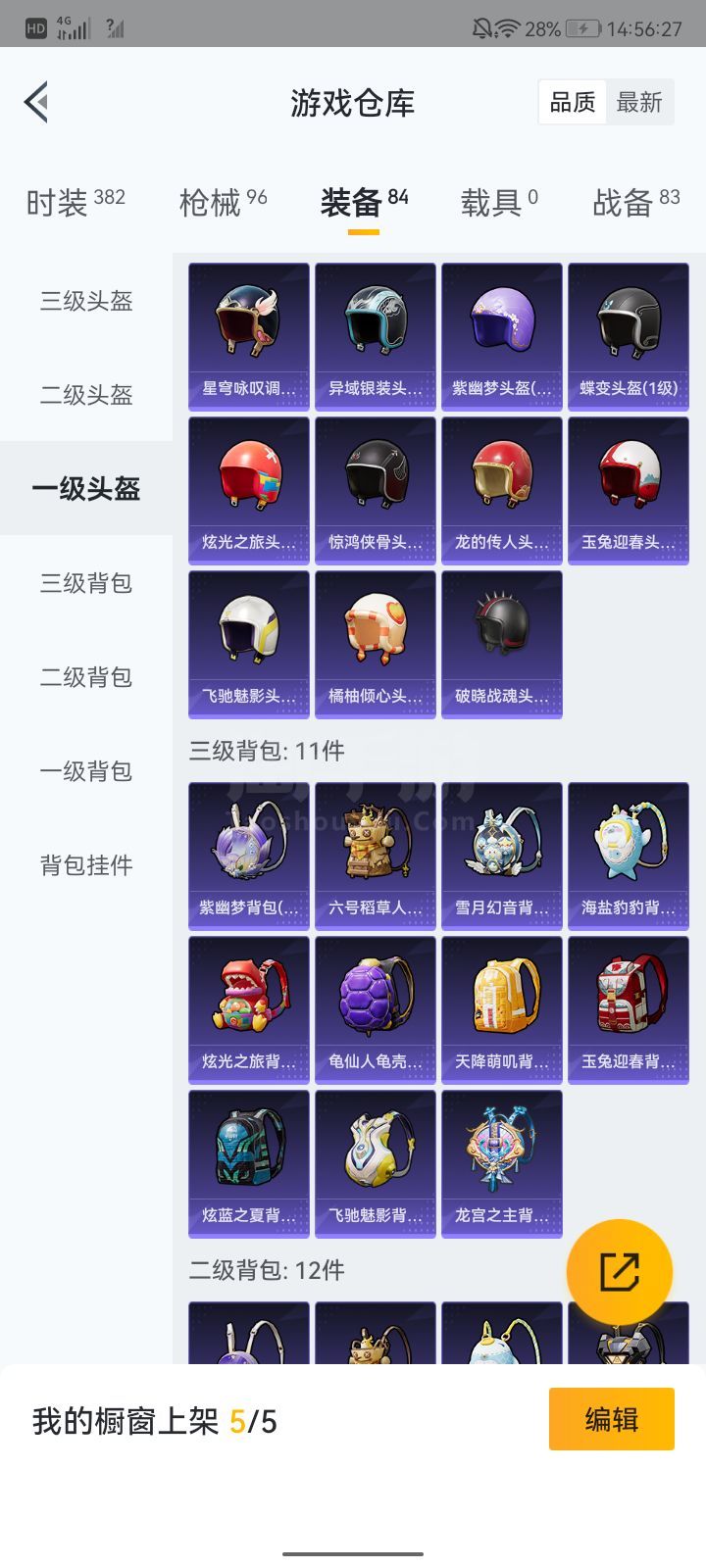Viewport: 706px width, 1568px height.
Task: Select 三级头盔 in the sidebar
Action: click(x=86, y=301)
